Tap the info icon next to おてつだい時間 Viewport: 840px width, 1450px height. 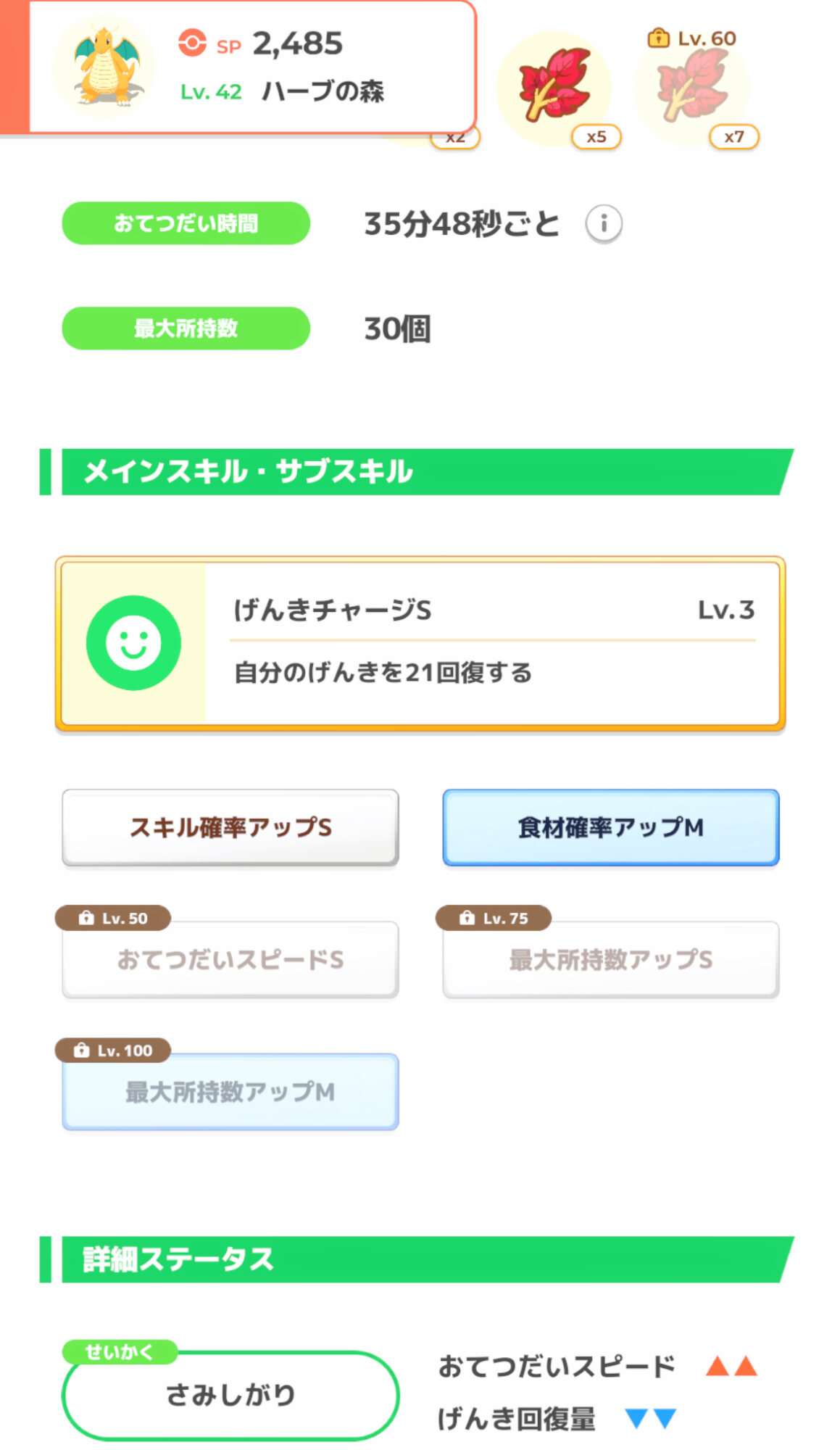pyautogui.click(x=604, y=224)
